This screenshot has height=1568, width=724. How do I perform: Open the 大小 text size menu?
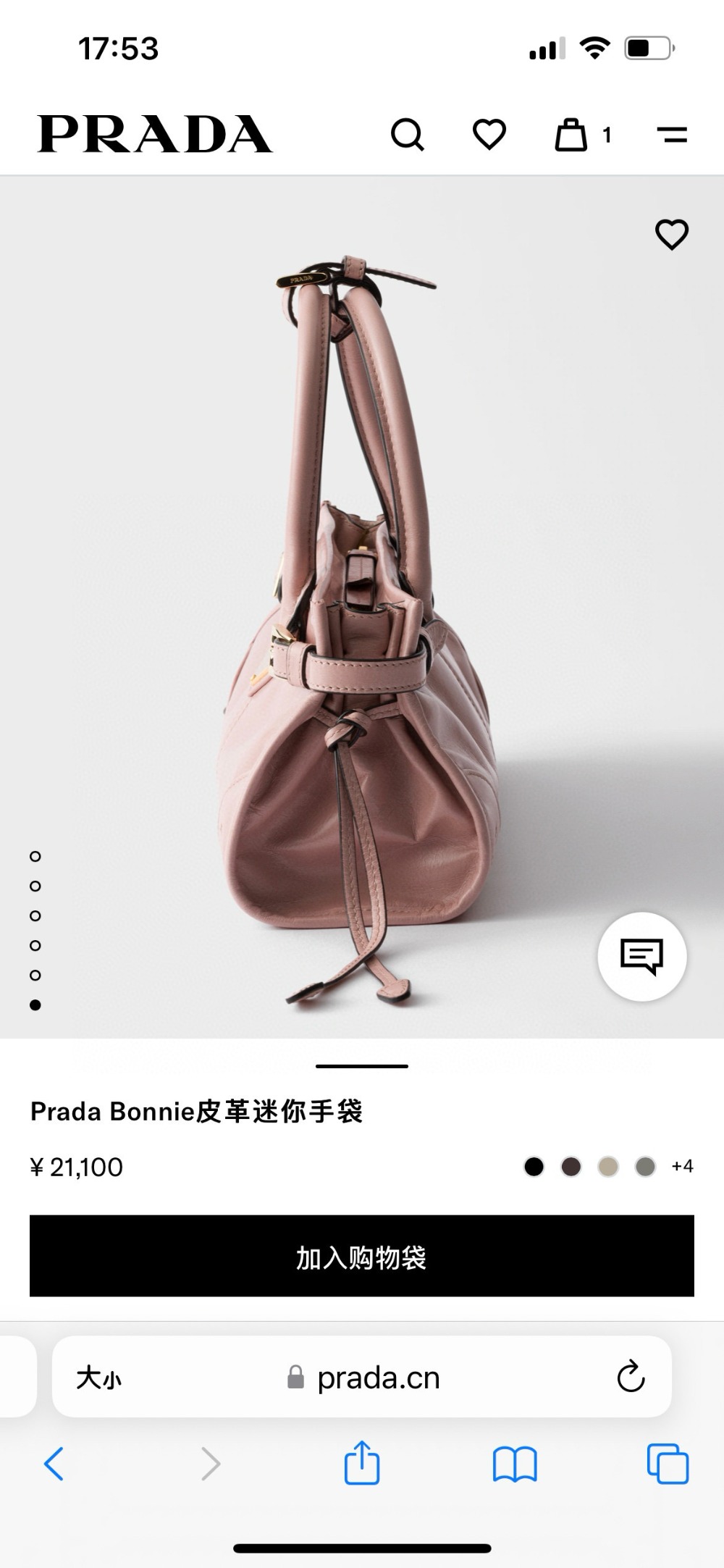click(99, 1378)
